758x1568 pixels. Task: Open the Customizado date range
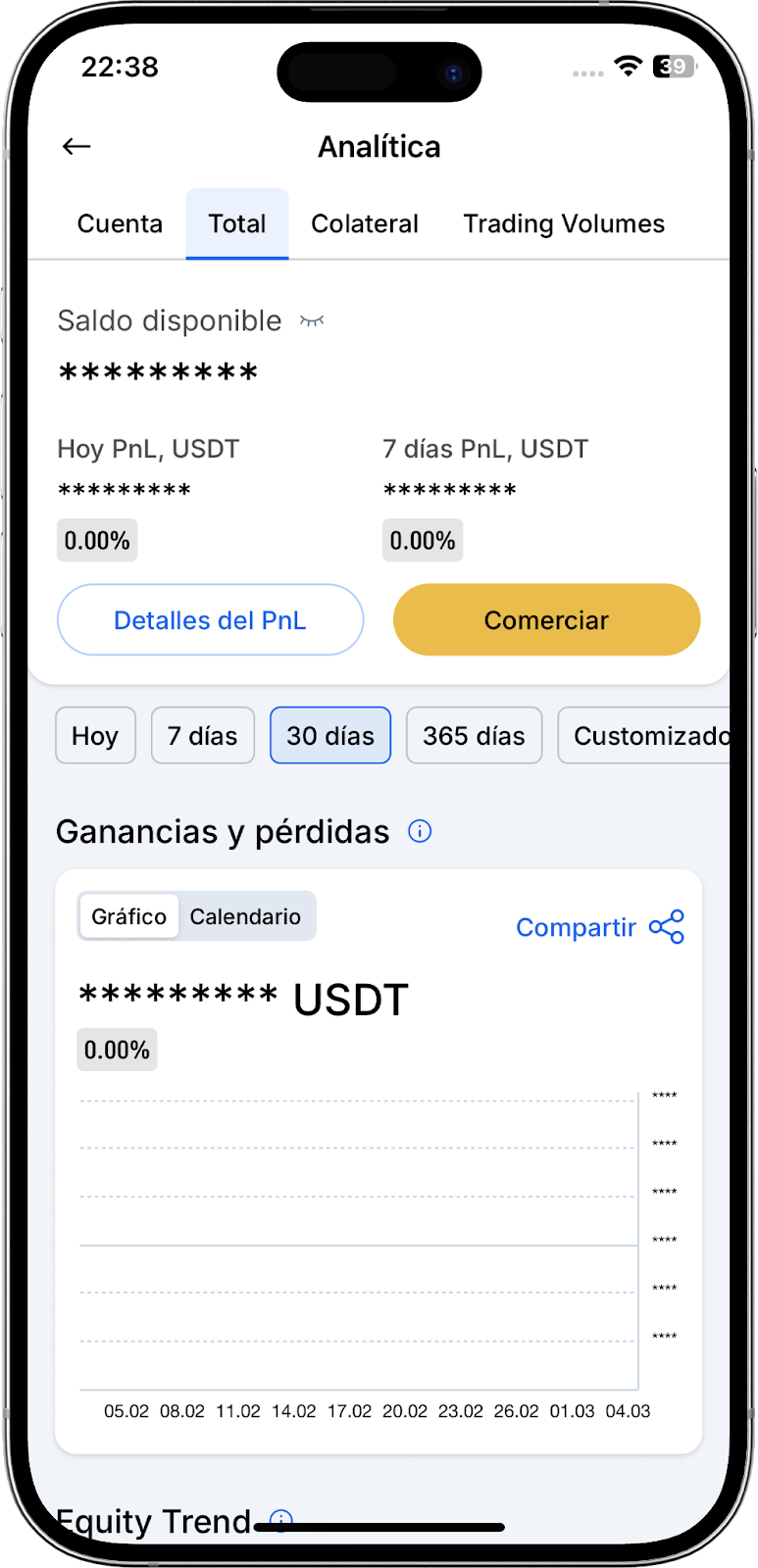pos(647,735)
